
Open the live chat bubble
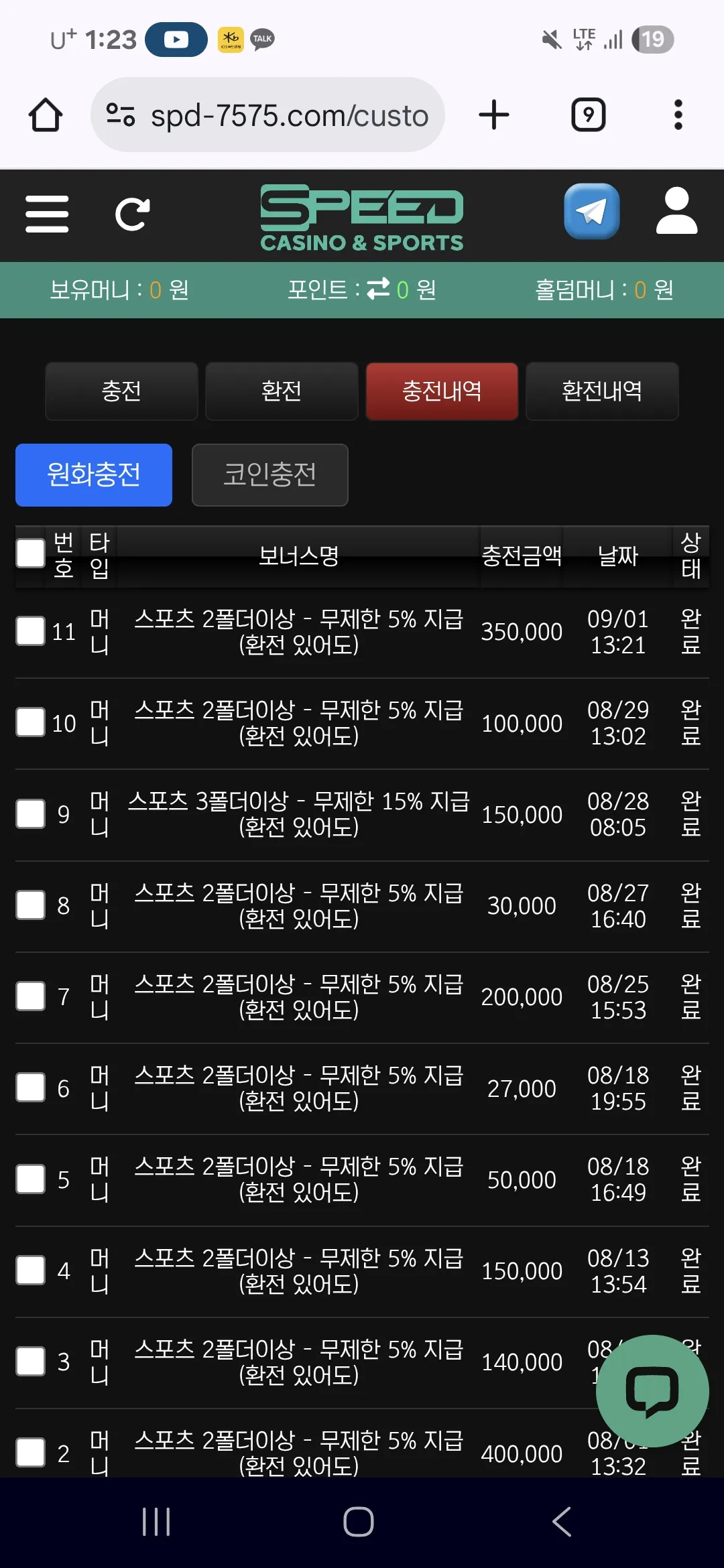pyautogui.click(x=652, y=1391)
